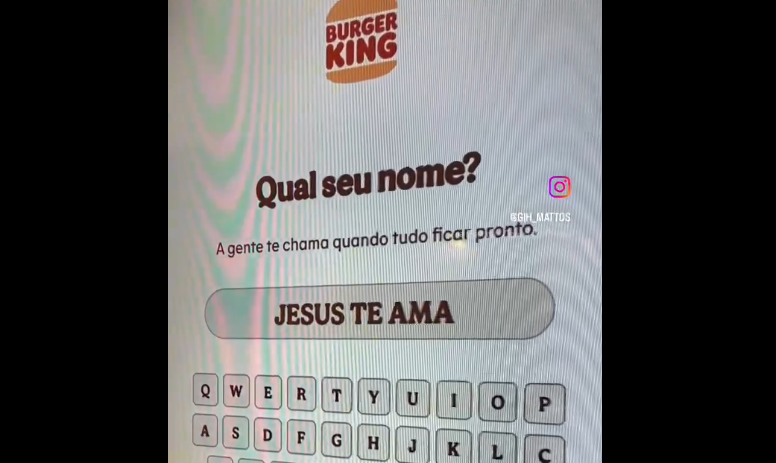This screenshot has width=776, height=463.
Task: Enter the letter J
Action: point(412,445)
